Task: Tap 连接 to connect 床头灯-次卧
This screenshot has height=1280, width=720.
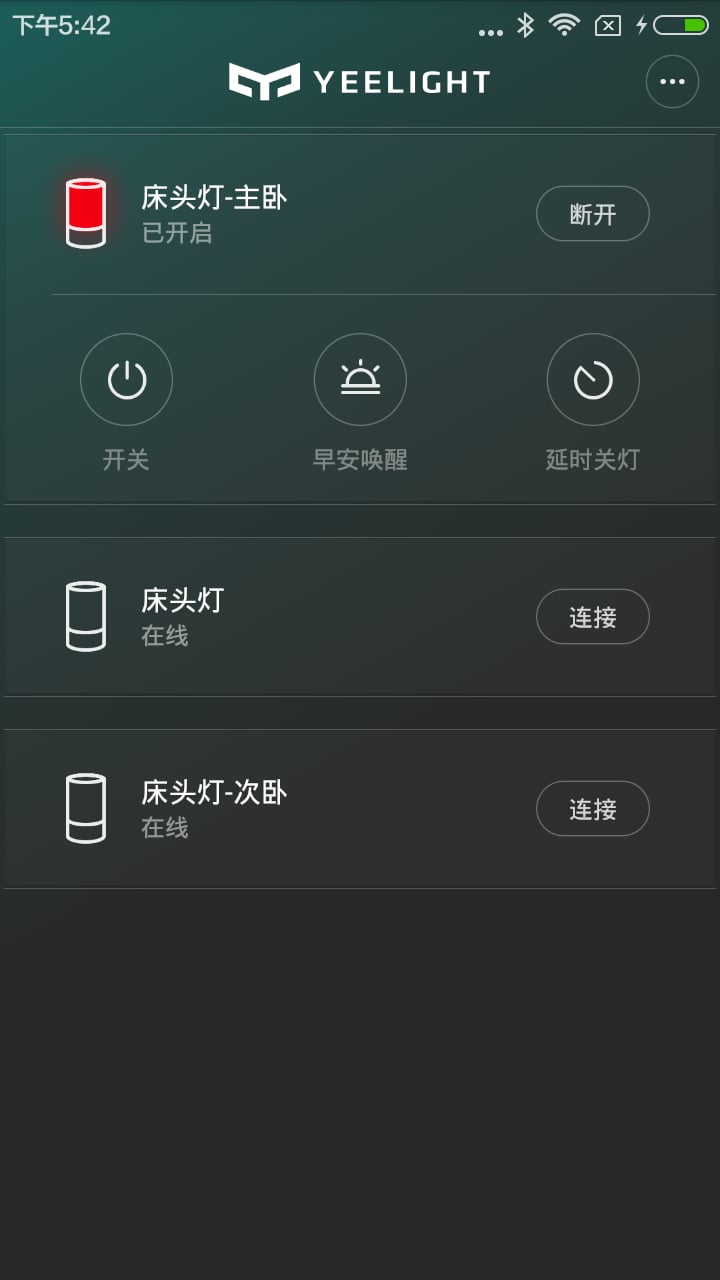Action: coord(593,808)
